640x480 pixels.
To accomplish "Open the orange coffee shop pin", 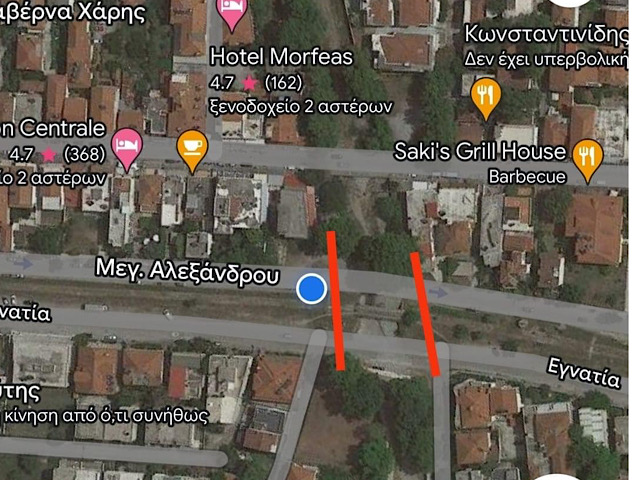I will tap(192, 148).
